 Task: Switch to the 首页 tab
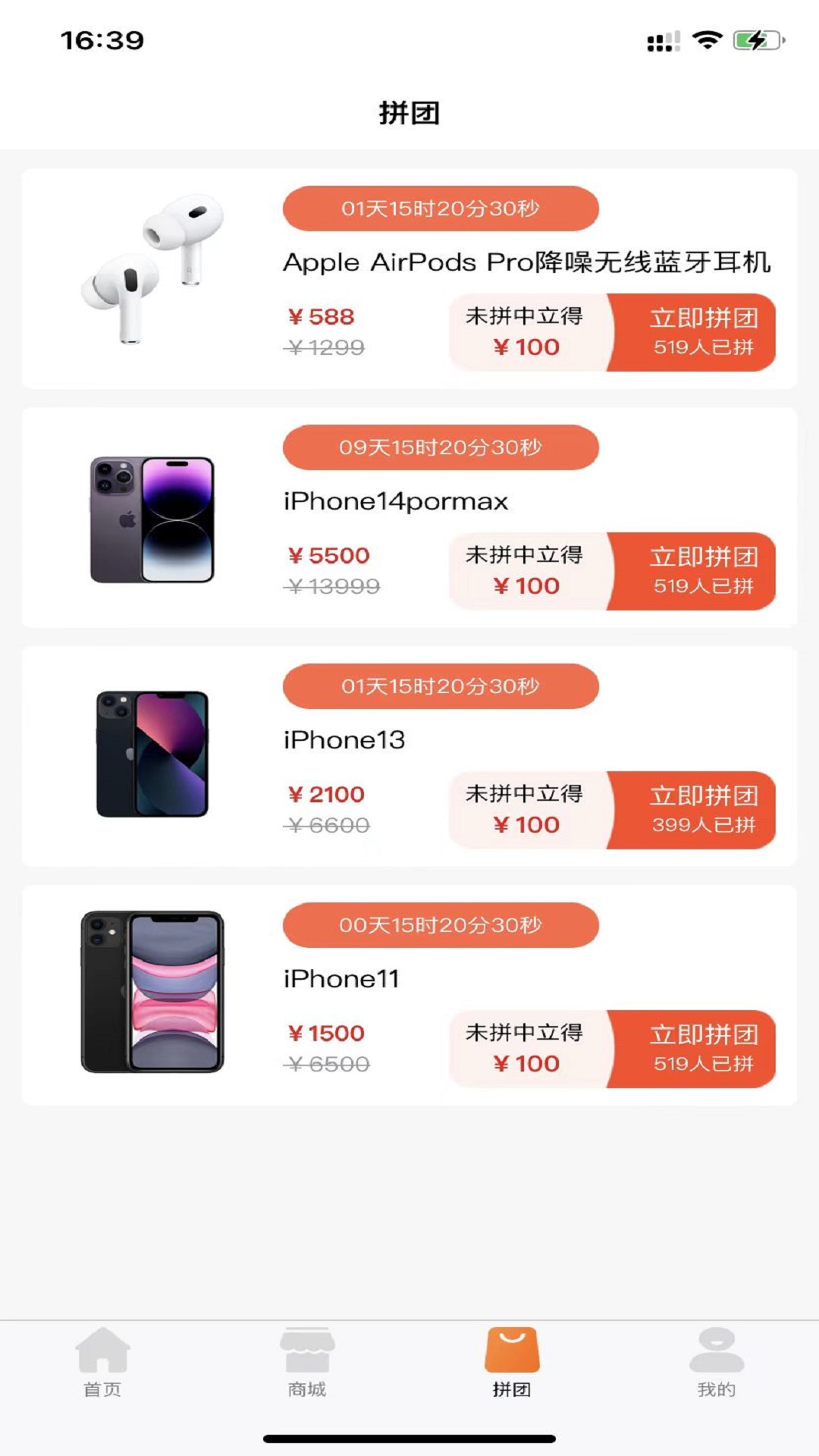coord(102,1362)
